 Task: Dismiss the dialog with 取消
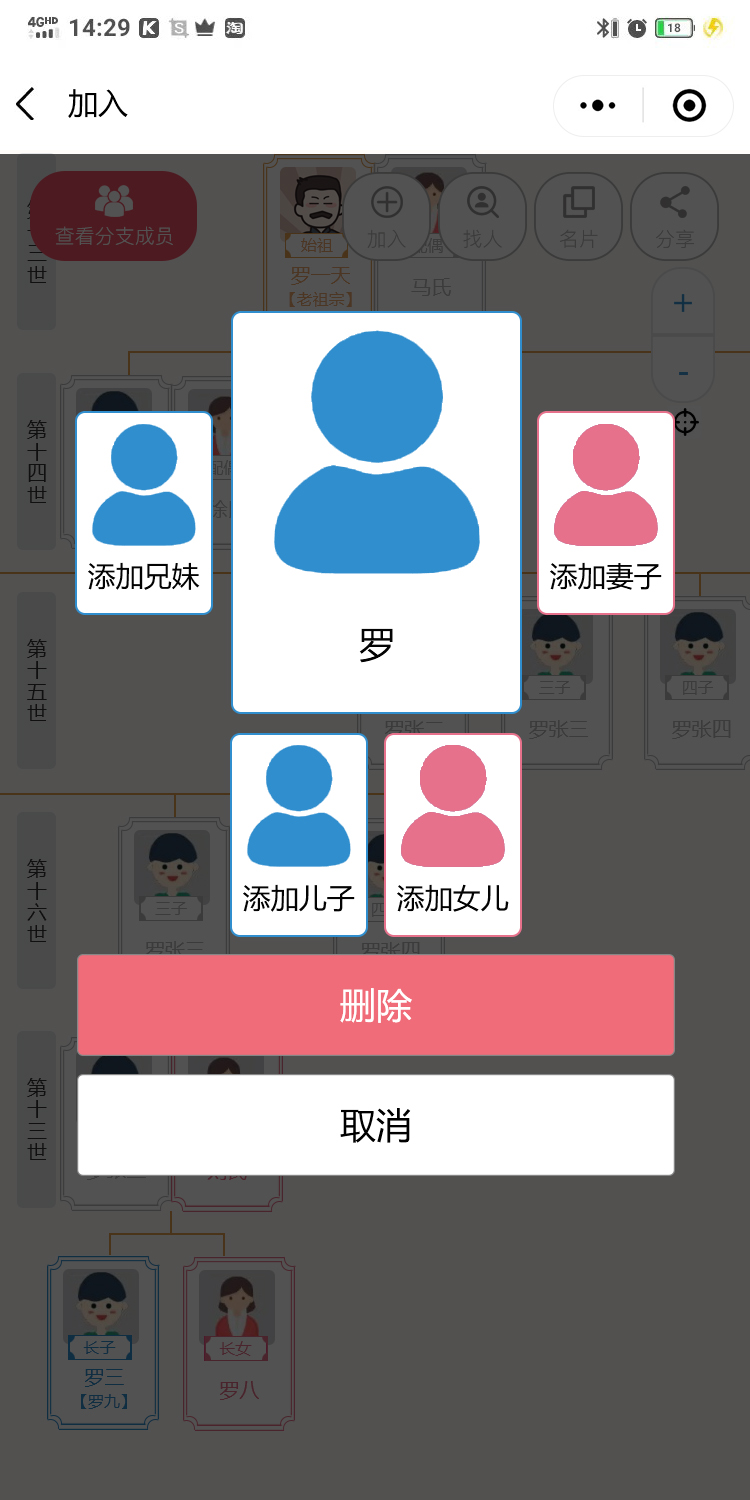coord(376,1125)
